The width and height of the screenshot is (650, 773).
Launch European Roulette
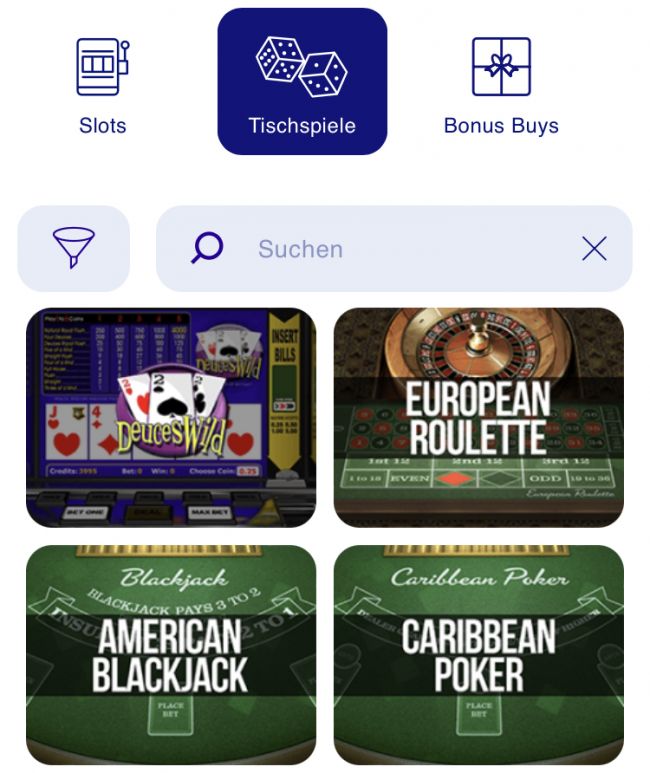(x=478, y=417)
